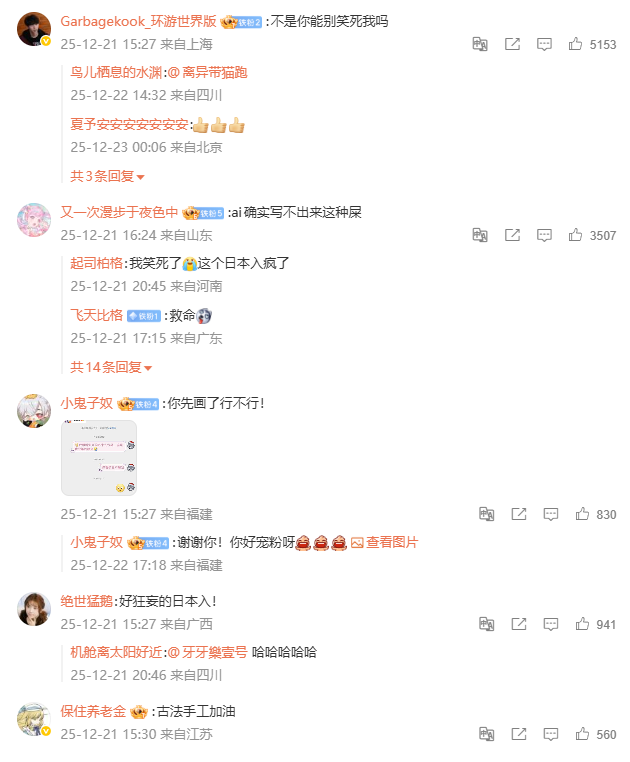The width and height of the screenshot is (630, 762).
Task: View the image in 小鬼子奴's comment
Action: (x=99, y=457)
